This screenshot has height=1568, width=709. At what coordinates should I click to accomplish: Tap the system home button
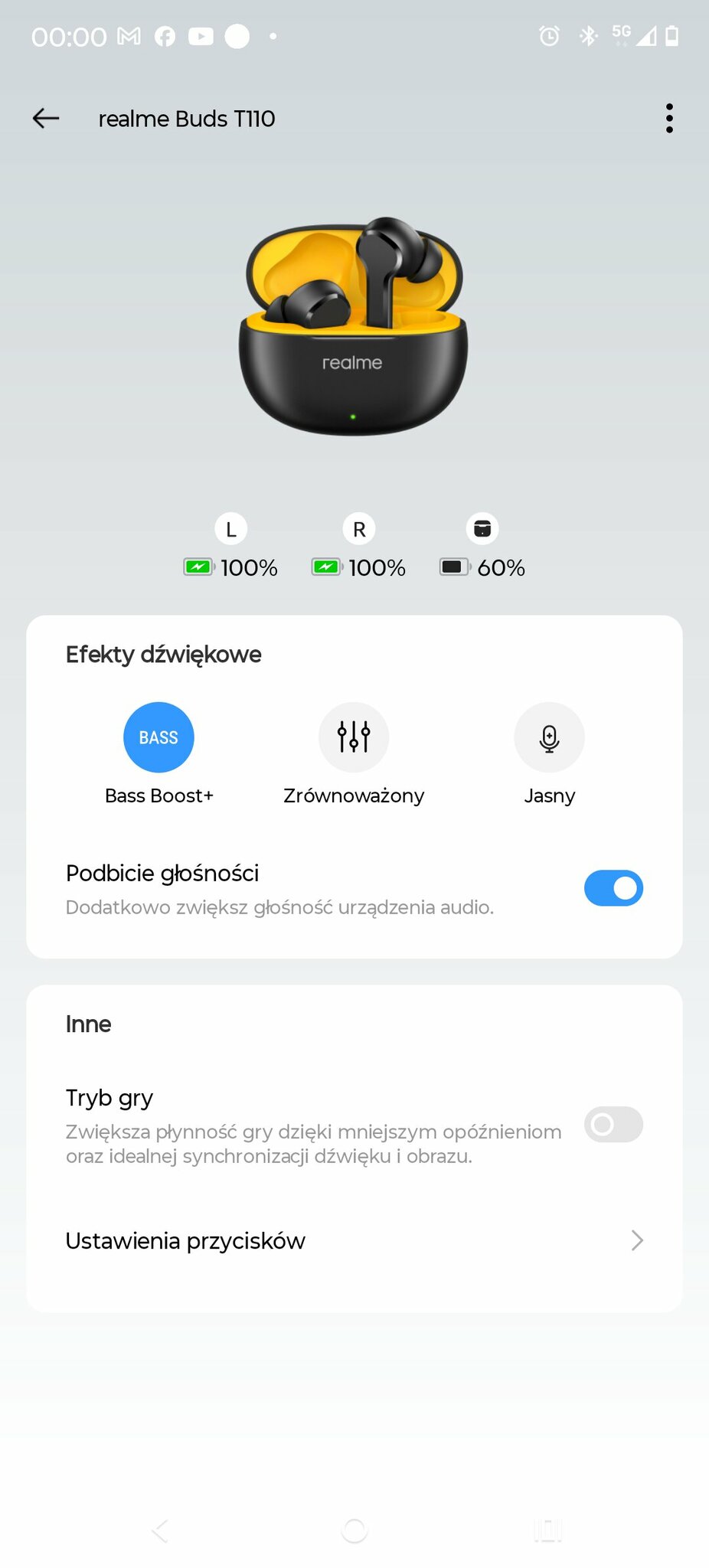click(354, 1530)
